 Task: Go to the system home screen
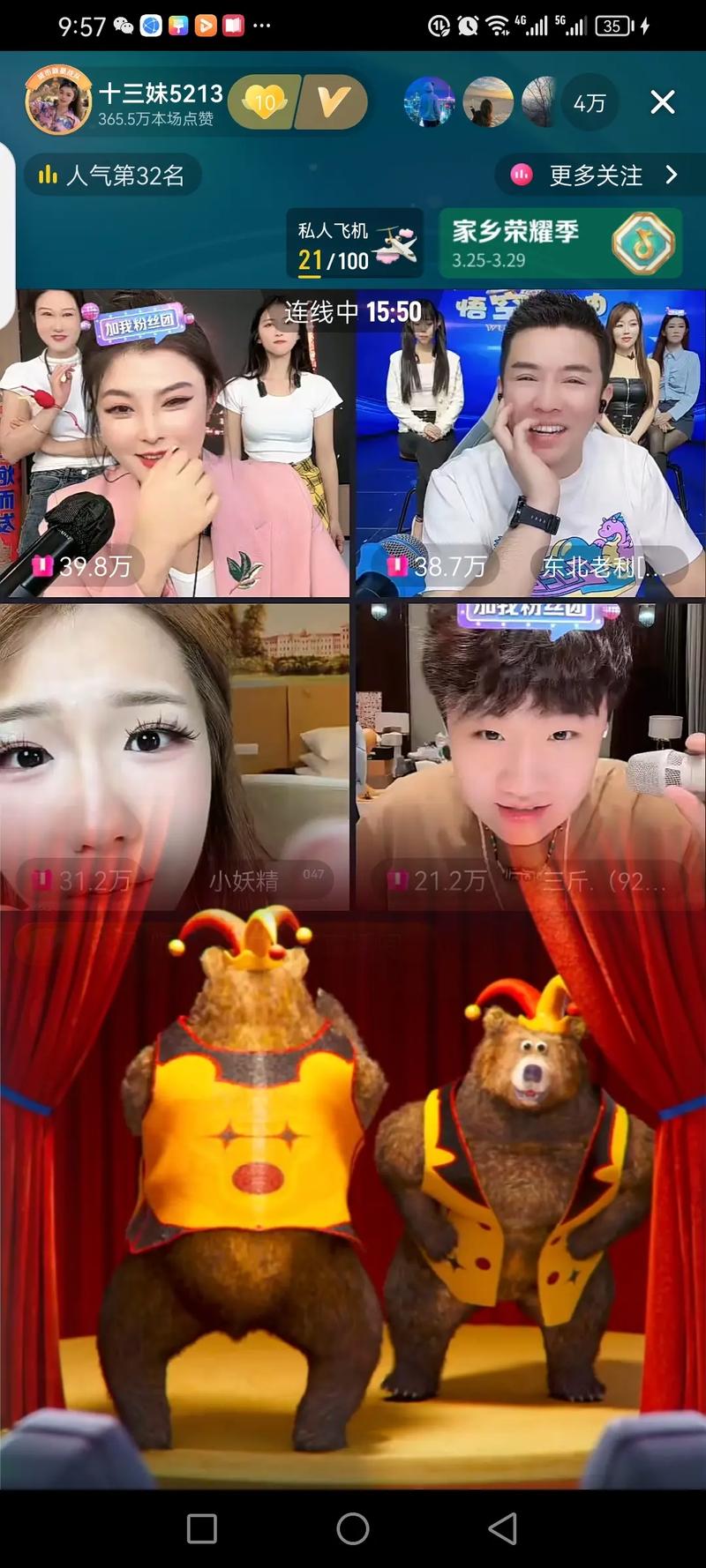pyautogui.click(x=353, y=1528)
